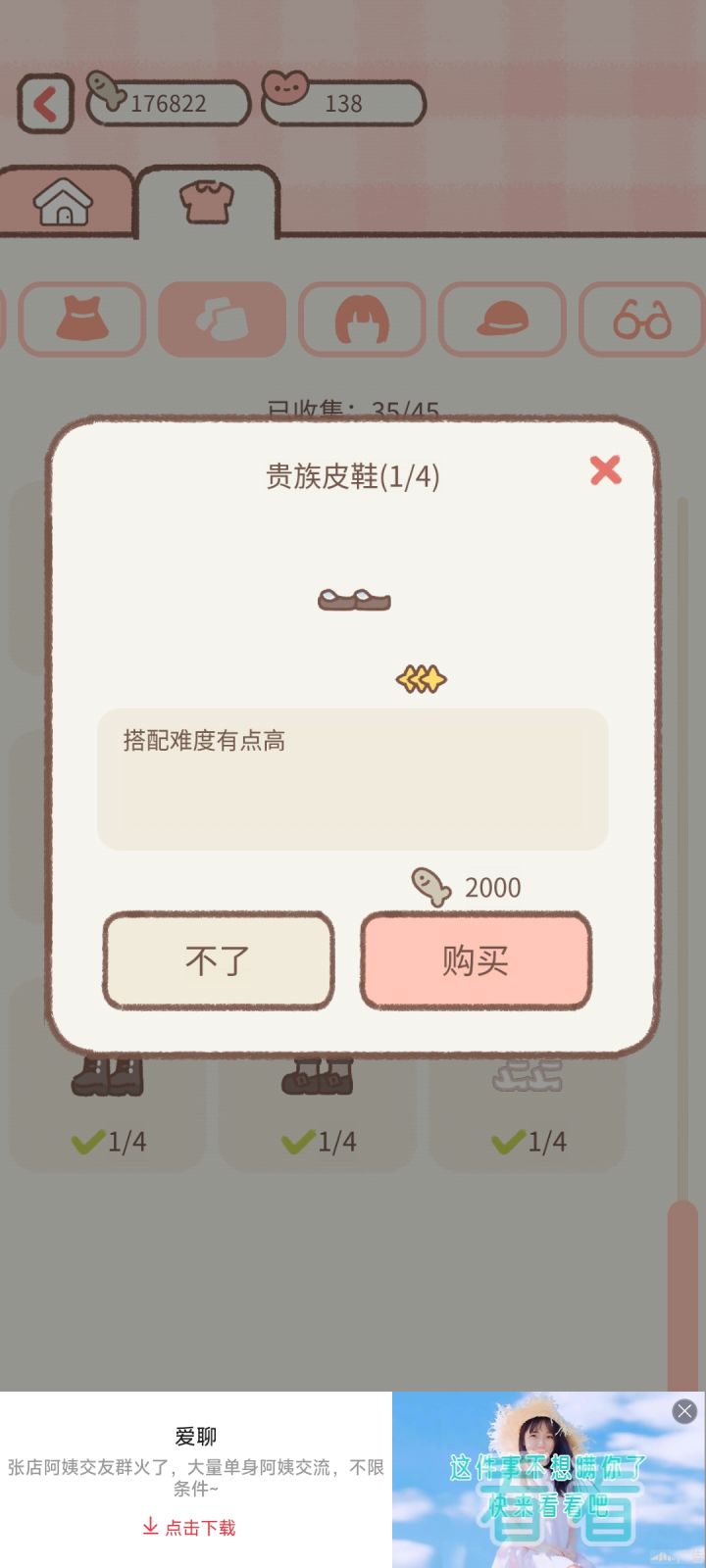Image resolution: width=706 pixels, height=1568 pixels.
Task: Dismiss the video ad banner
Action: click(683, 1411)
